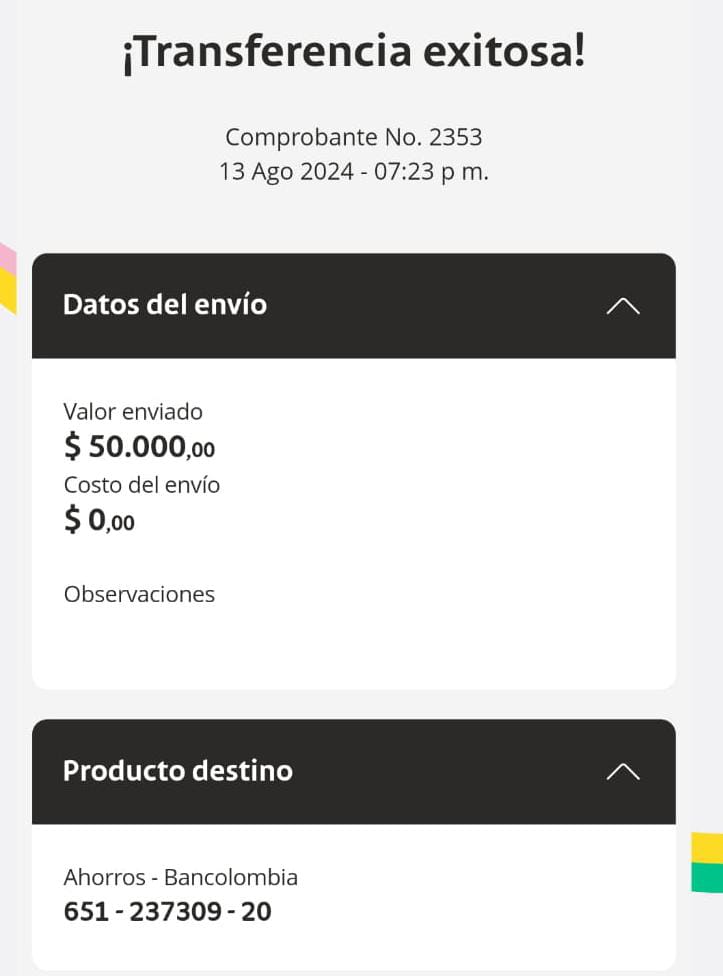
Task: Collapse the Producto destino section
Action: pos(623,772)
